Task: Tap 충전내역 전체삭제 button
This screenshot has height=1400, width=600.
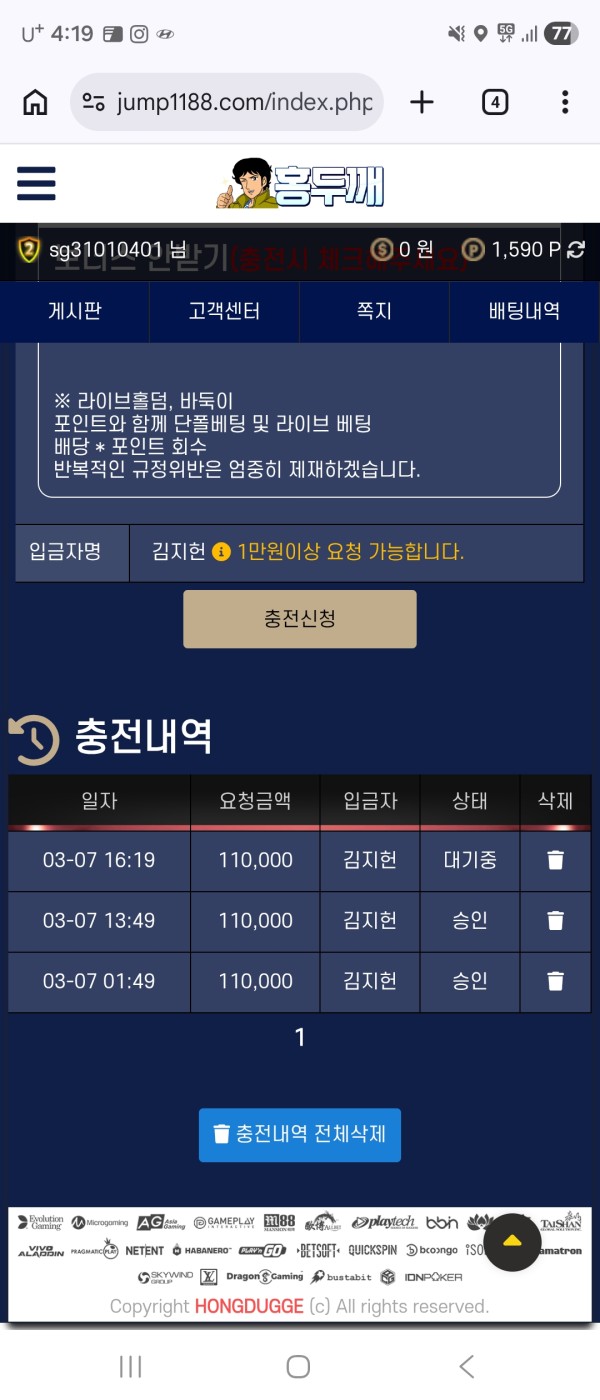Action: pyautogui.click(x=299, y=1135)
